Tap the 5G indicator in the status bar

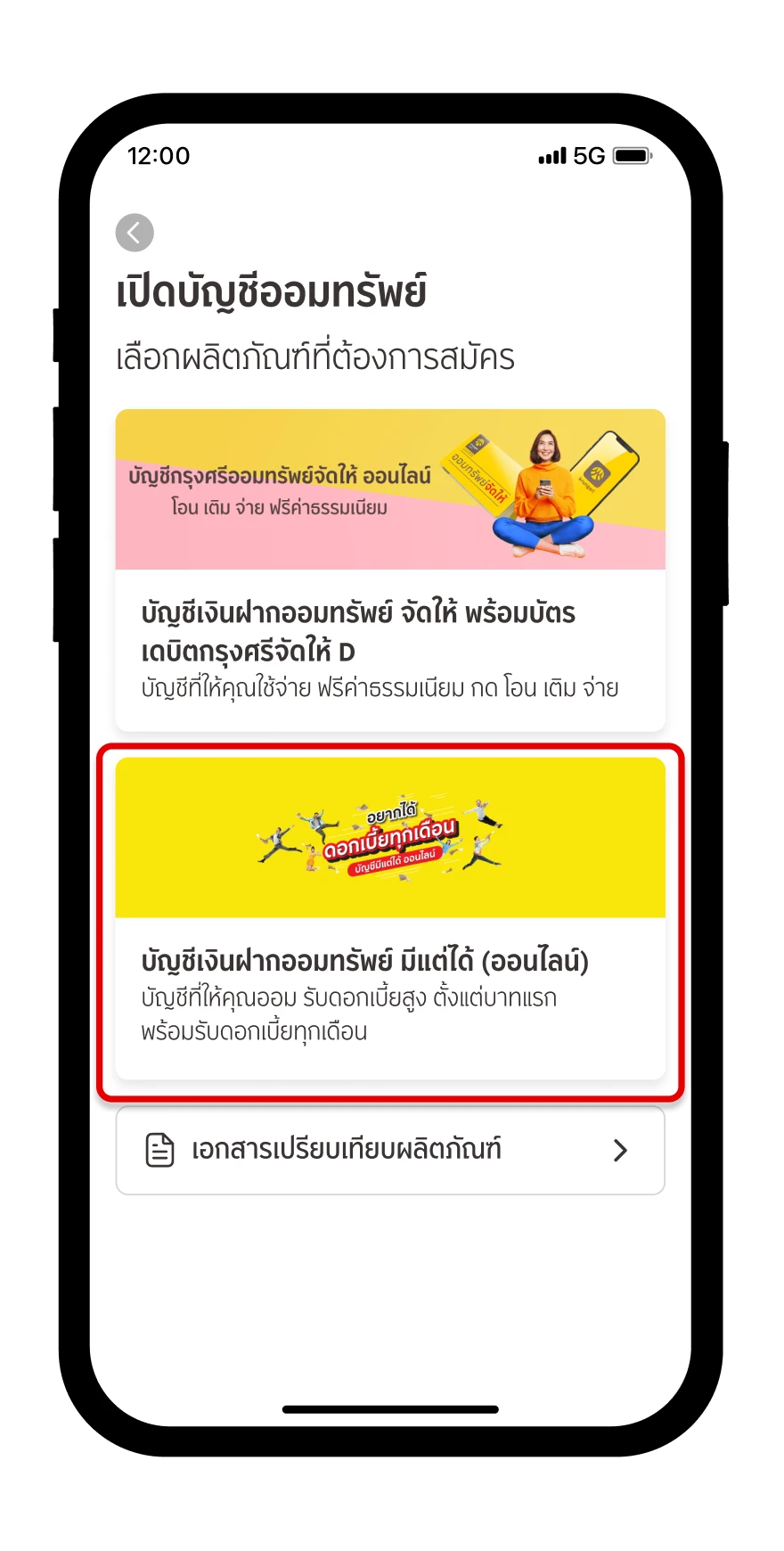[591, 155]
